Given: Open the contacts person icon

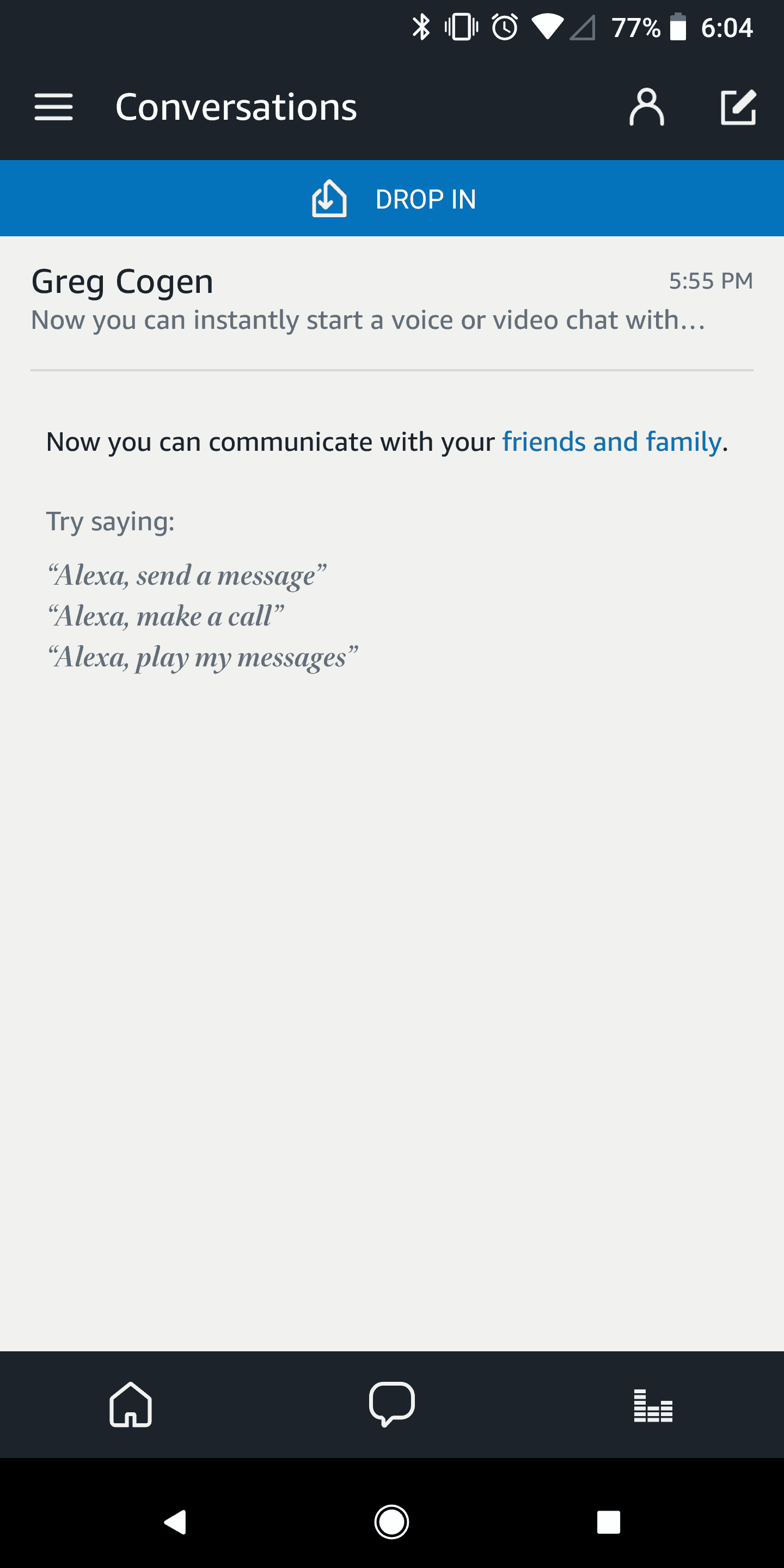Looking at the screenshot, I should [646, 107].
